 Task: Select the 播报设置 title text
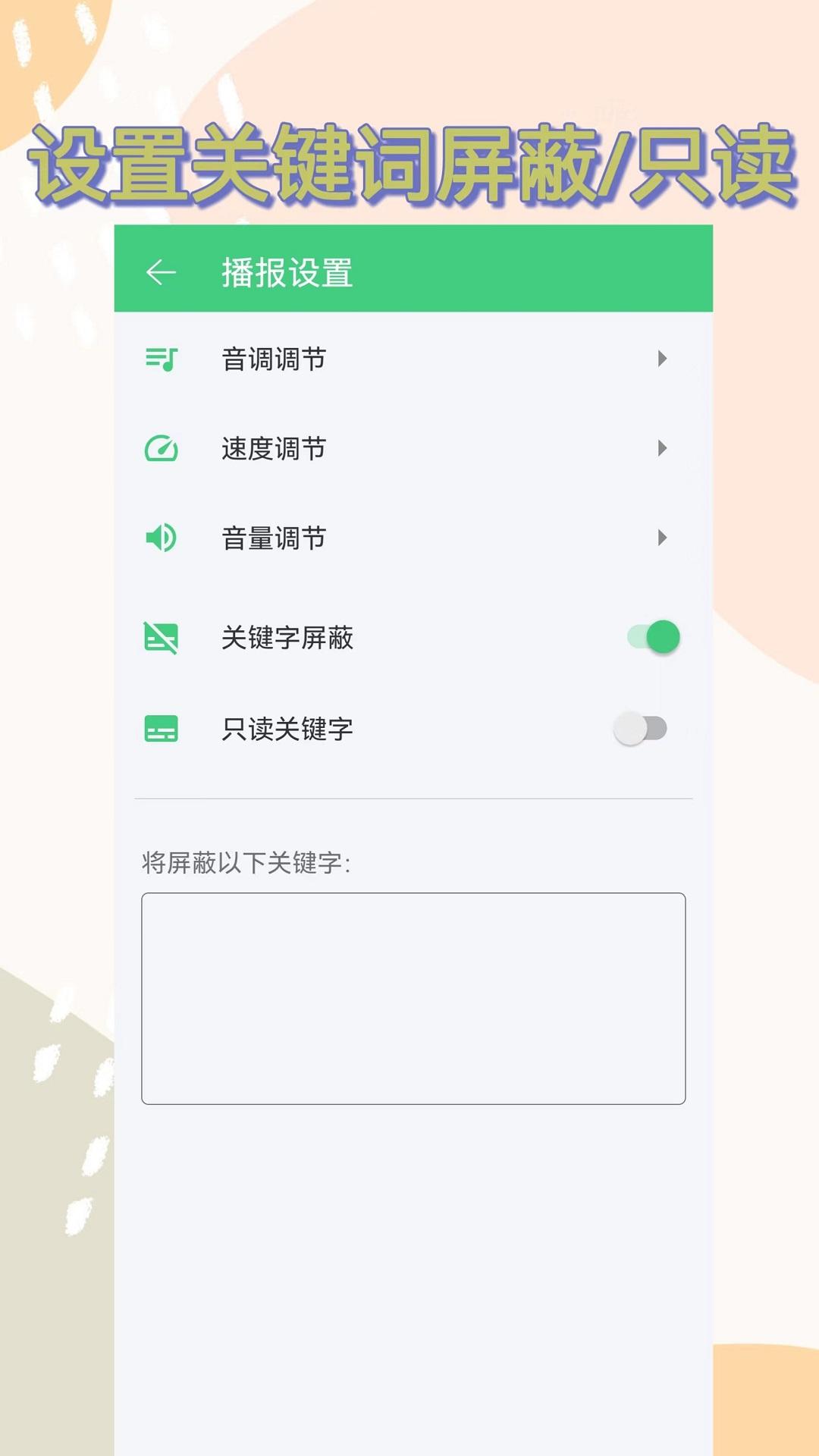coord(287,271)
